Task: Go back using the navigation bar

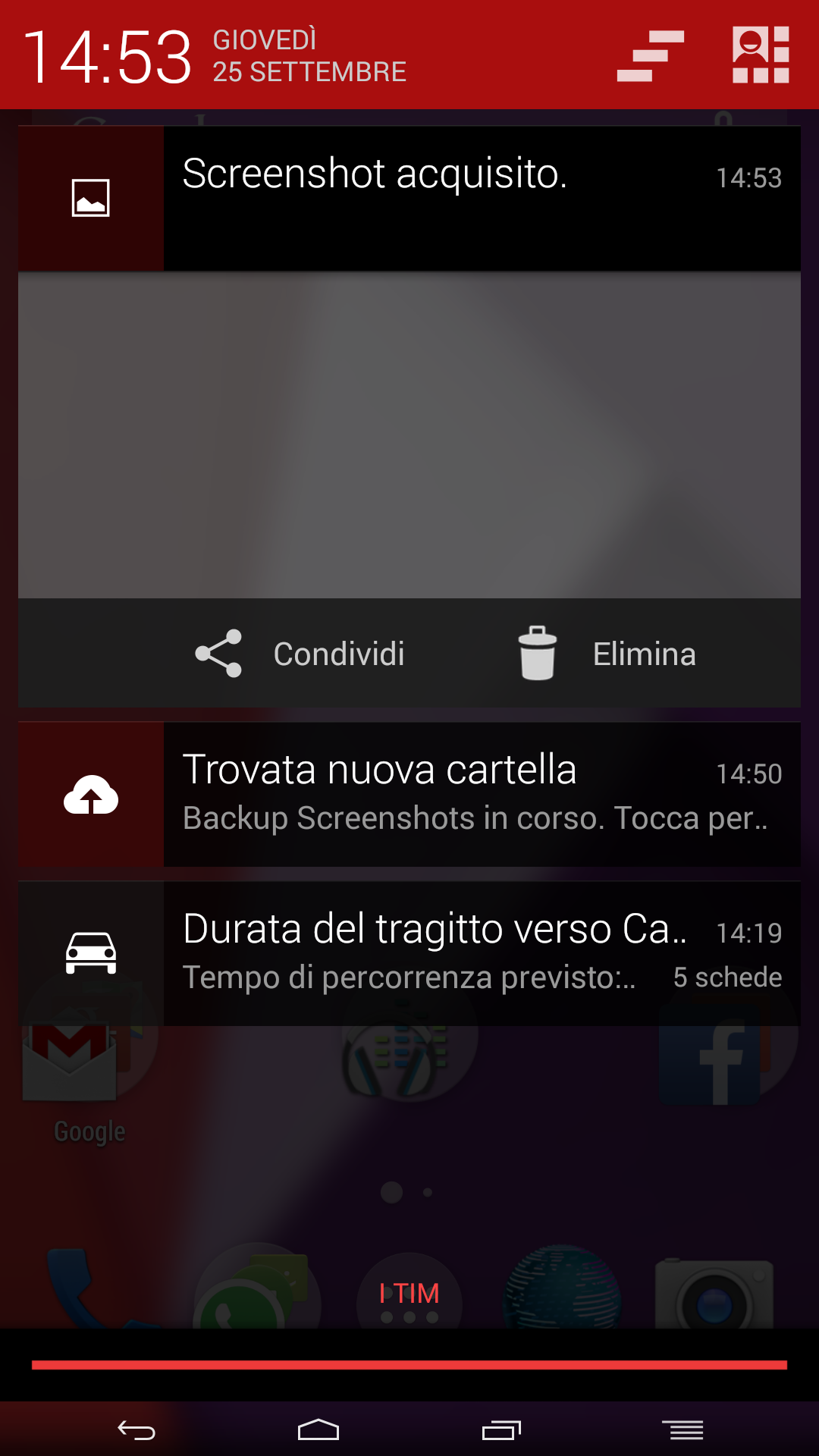Action: [136, 1430]
